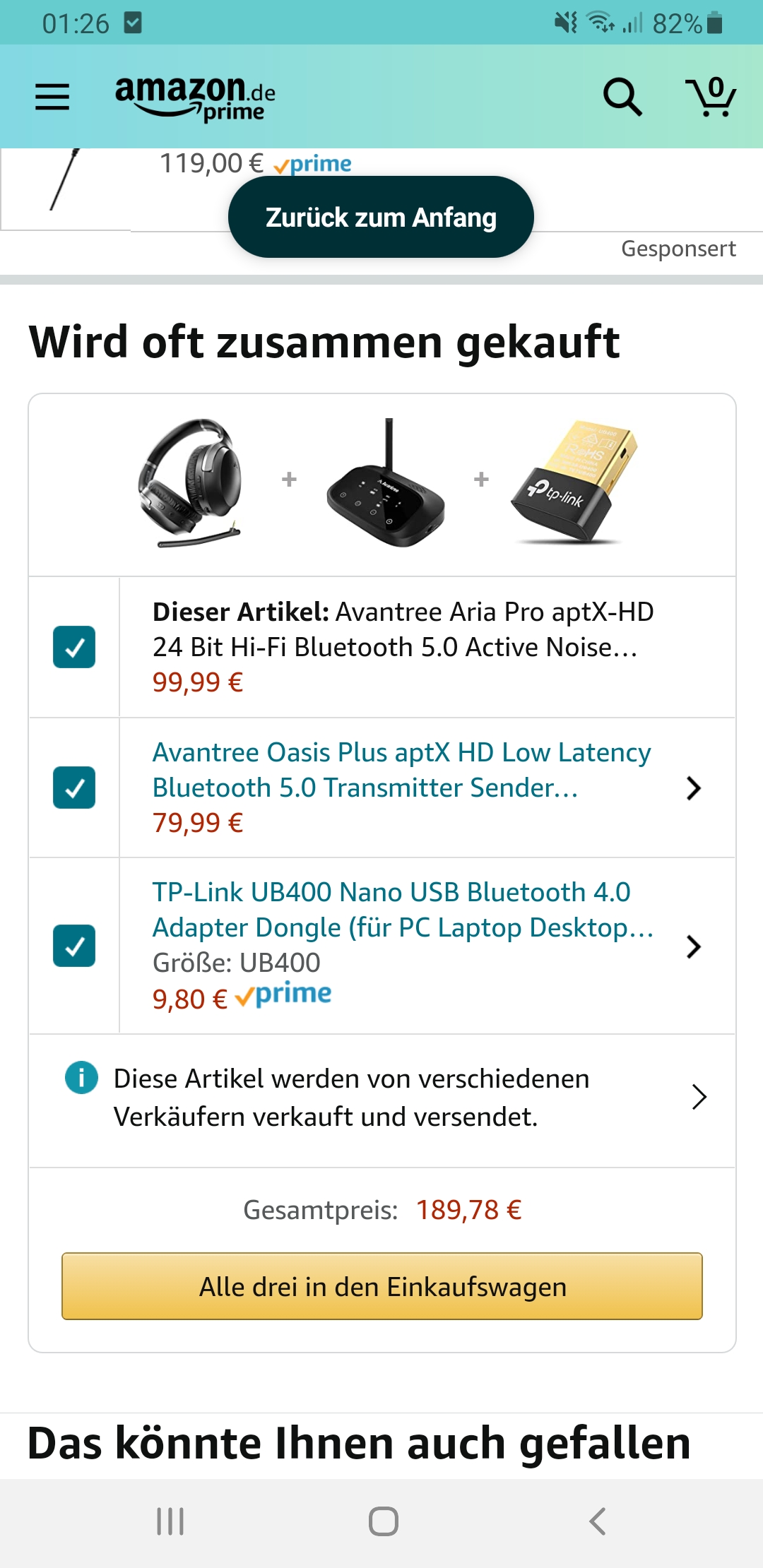Open the hamburger navigation menu
The width and height of the screenshot is (763, 1568).
pyautogui.click(x=51, y=97)
